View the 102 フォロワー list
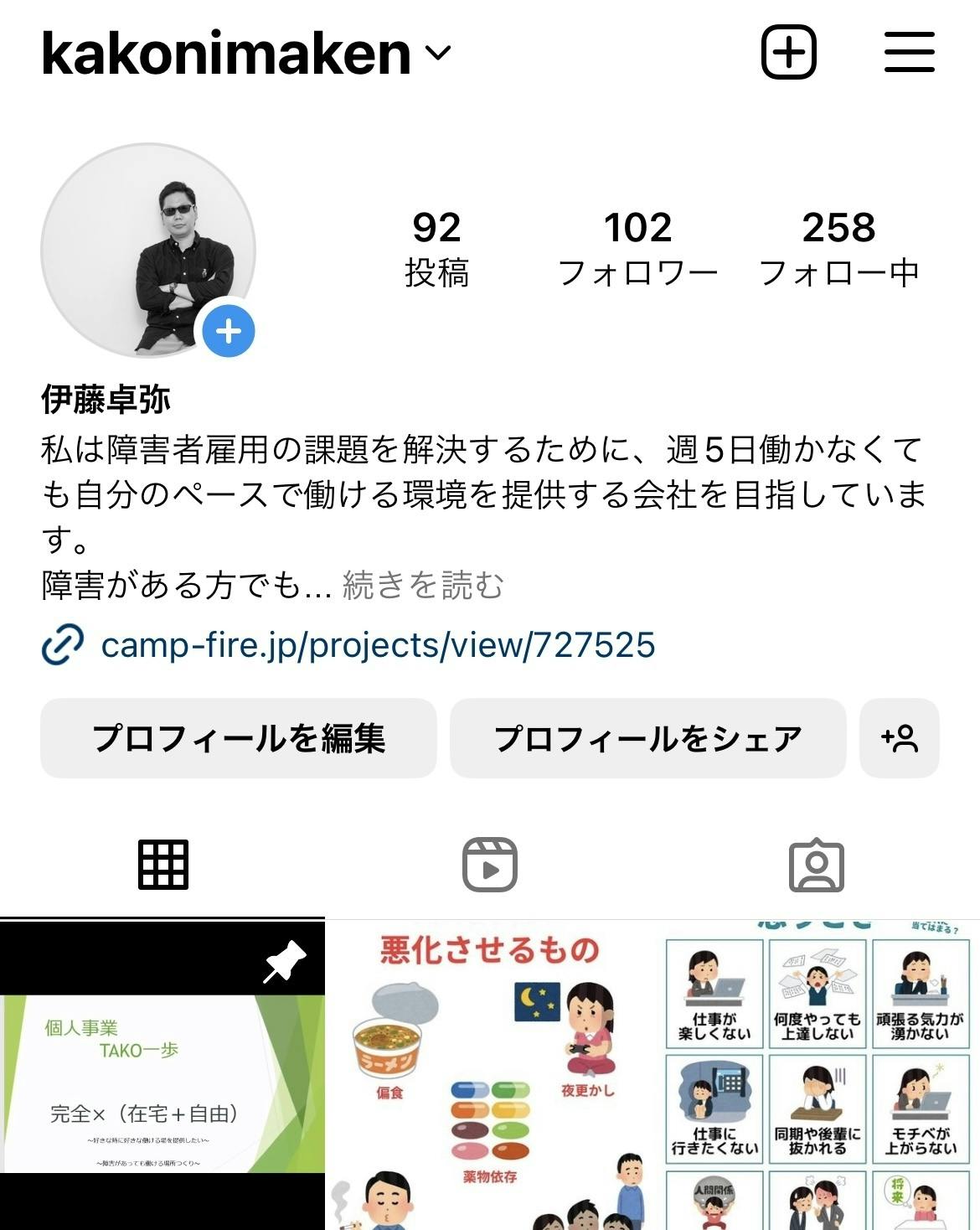980x1230 pixels. click(x=637, y=249)
